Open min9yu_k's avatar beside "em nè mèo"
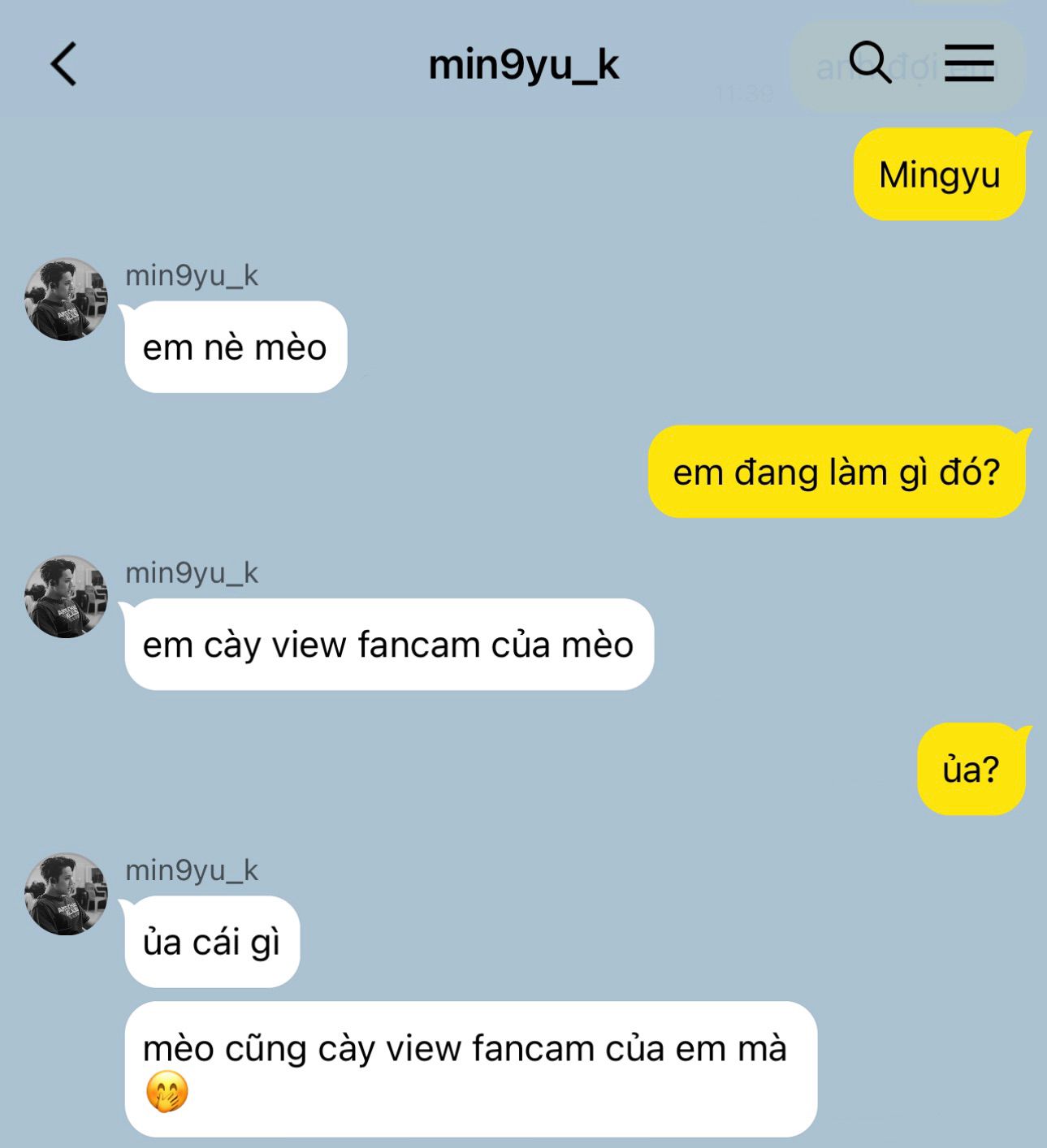1047x1148 pixels. point(67,299)
